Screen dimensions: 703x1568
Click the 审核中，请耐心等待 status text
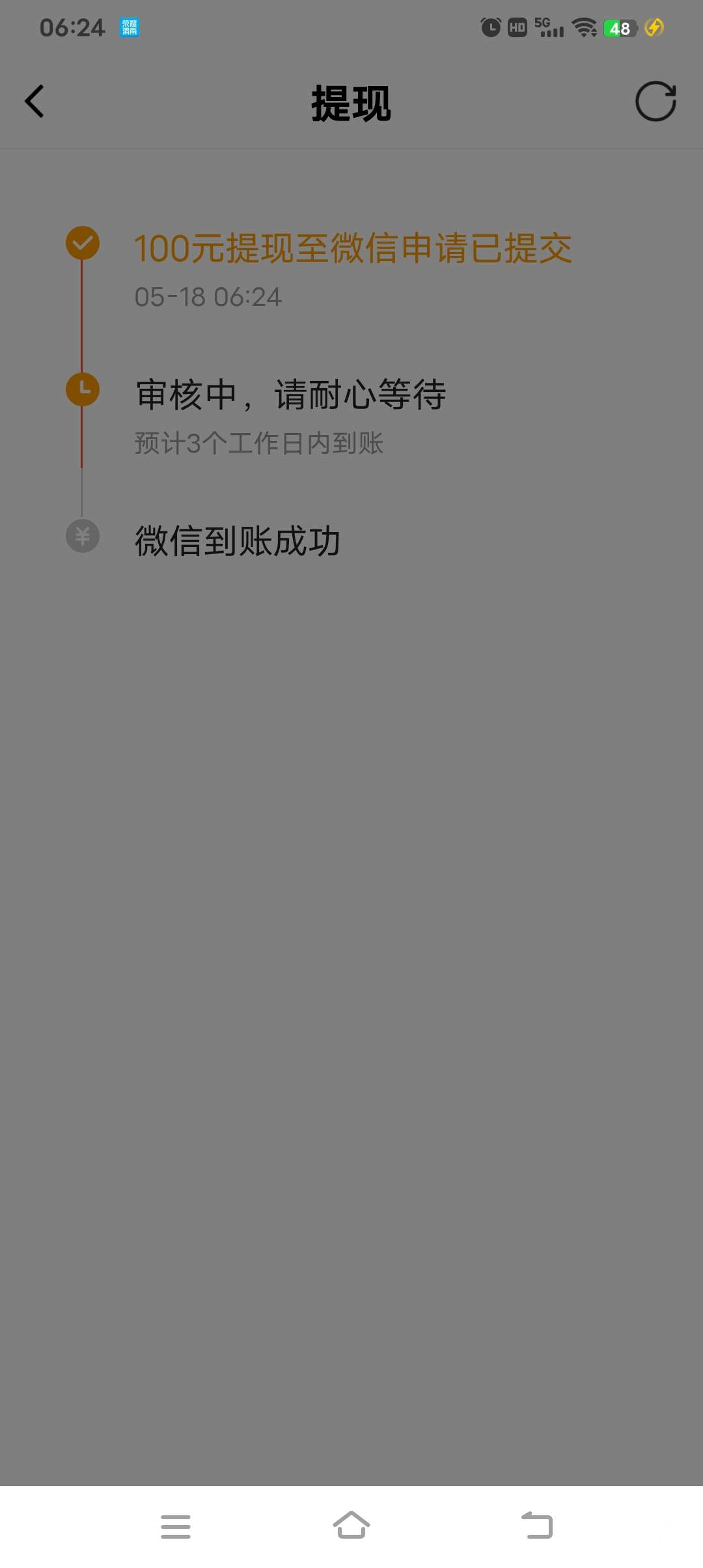pyautogui.click(x=290, y=394)
